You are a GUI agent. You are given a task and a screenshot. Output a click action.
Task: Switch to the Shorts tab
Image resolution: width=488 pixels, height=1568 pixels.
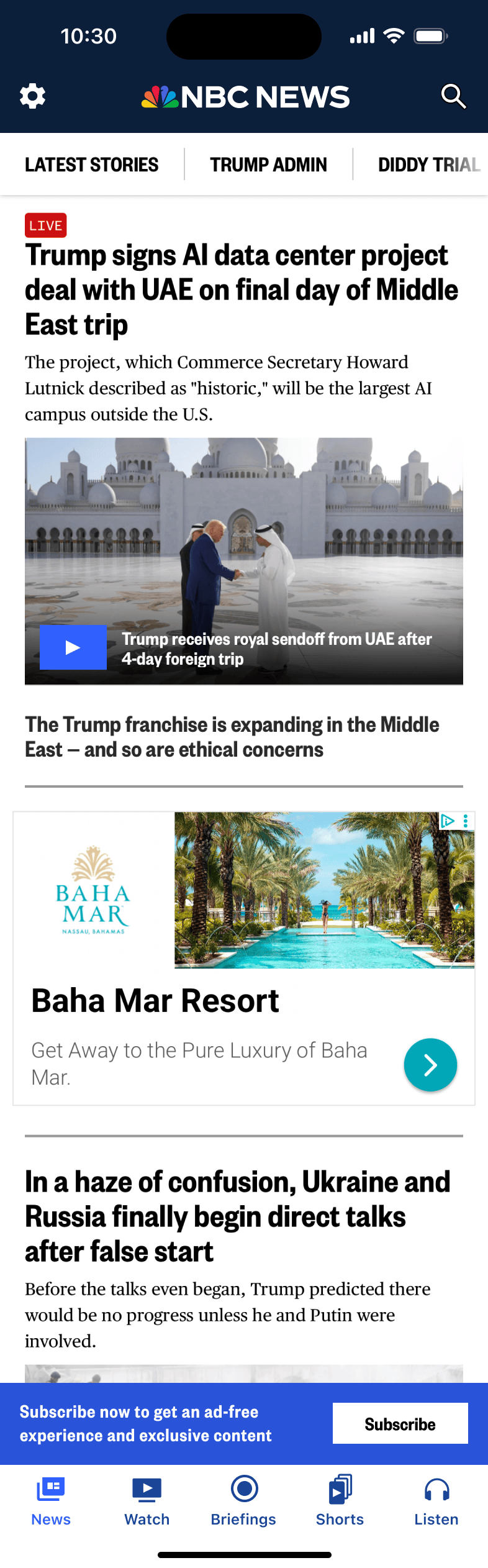pyautogui.click(x=340, y=1500)
